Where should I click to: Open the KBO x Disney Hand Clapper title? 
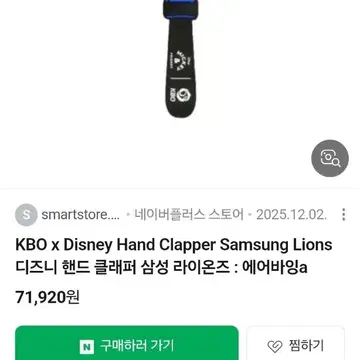point(174,256)
